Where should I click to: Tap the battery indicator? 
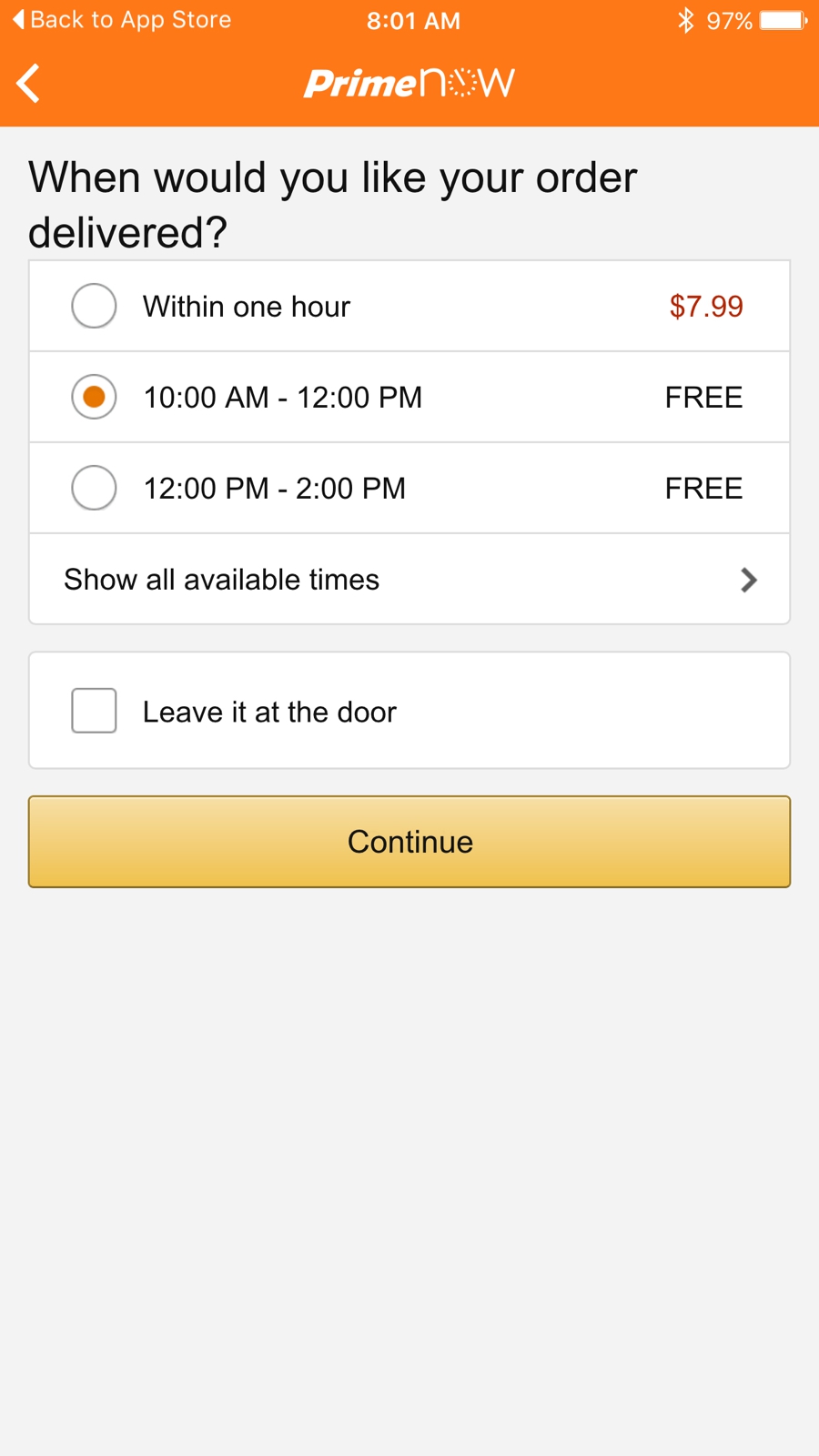tap(778, 19)
